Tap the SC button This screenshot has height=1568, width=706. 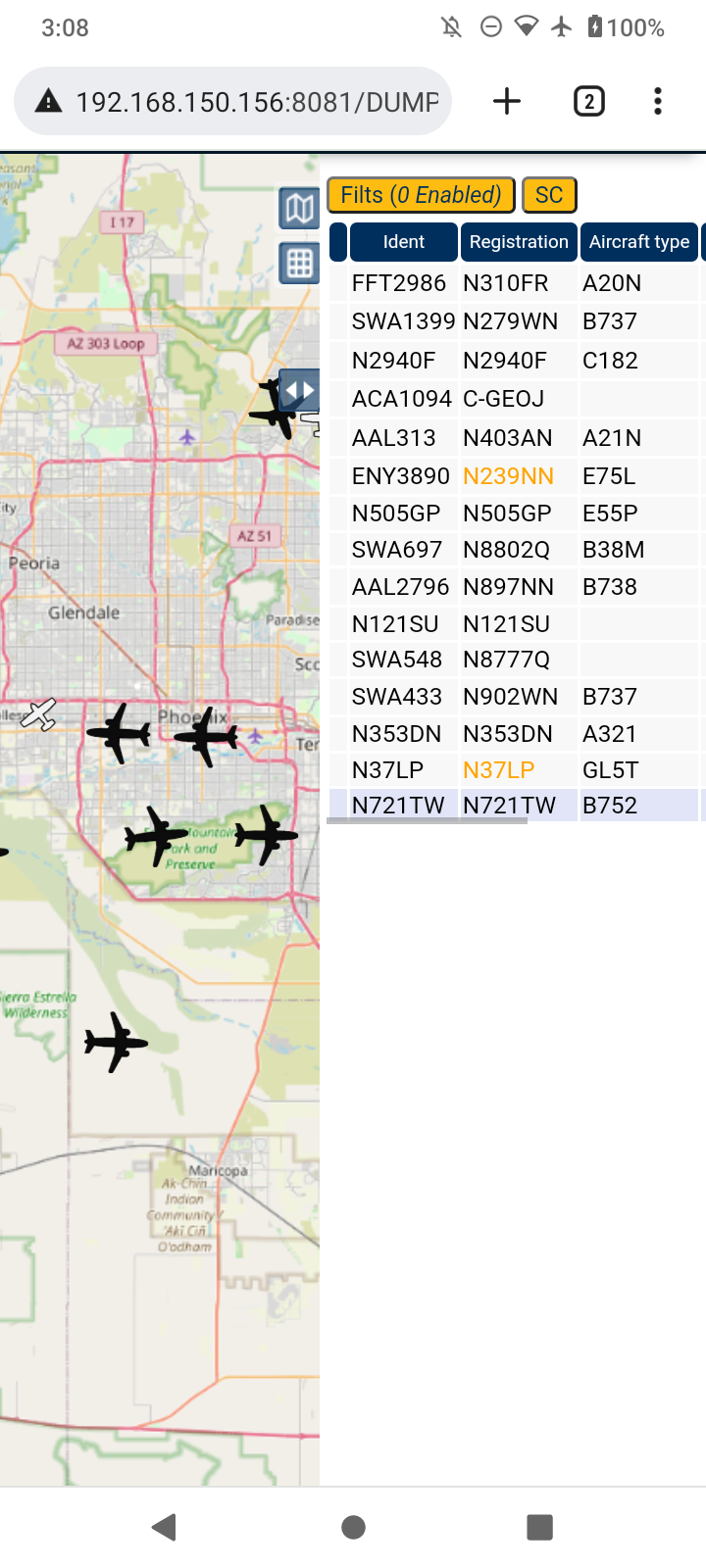pos(549,195)
